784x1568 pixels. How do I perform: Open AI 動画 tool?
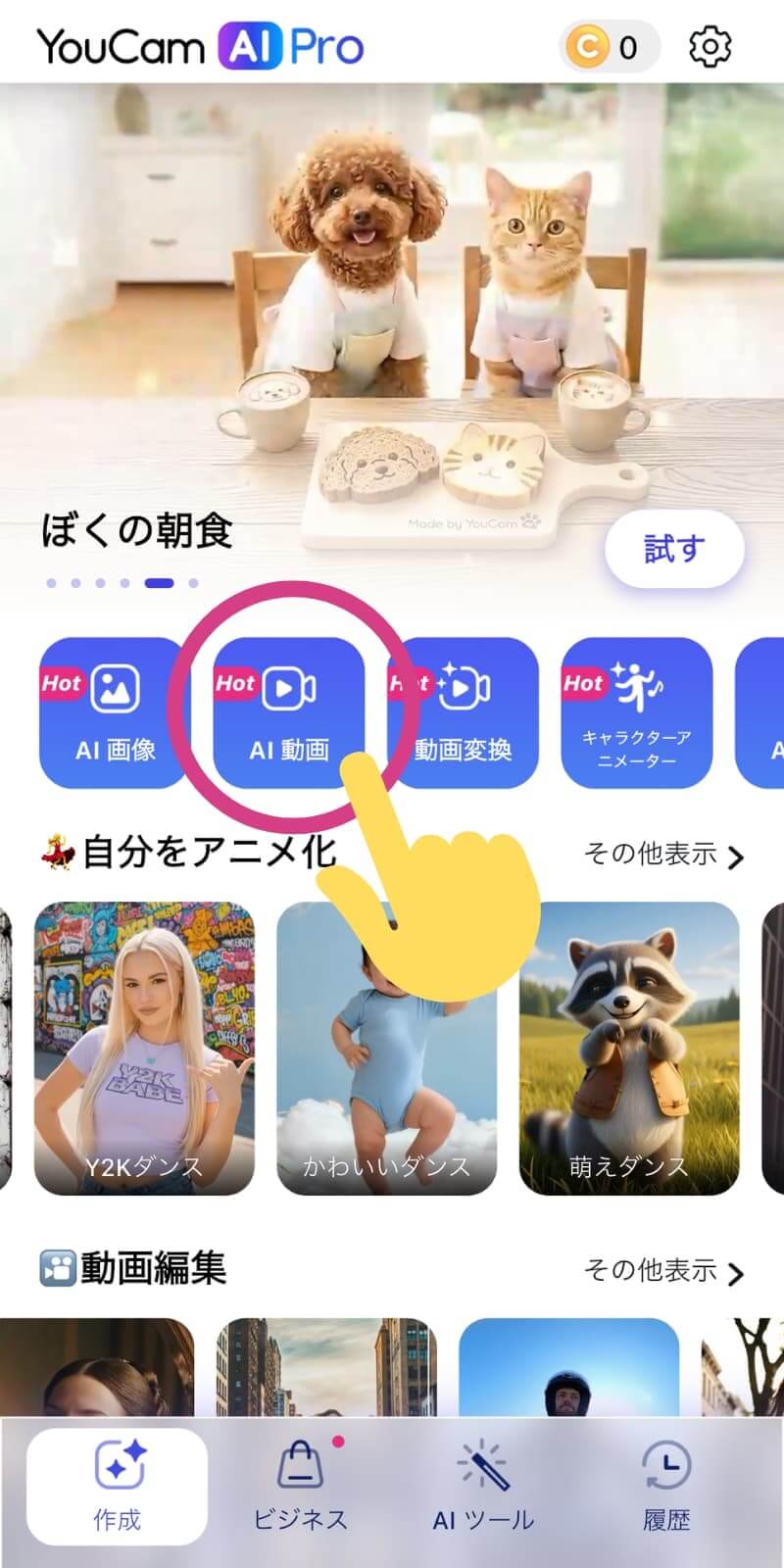point(288,712)
